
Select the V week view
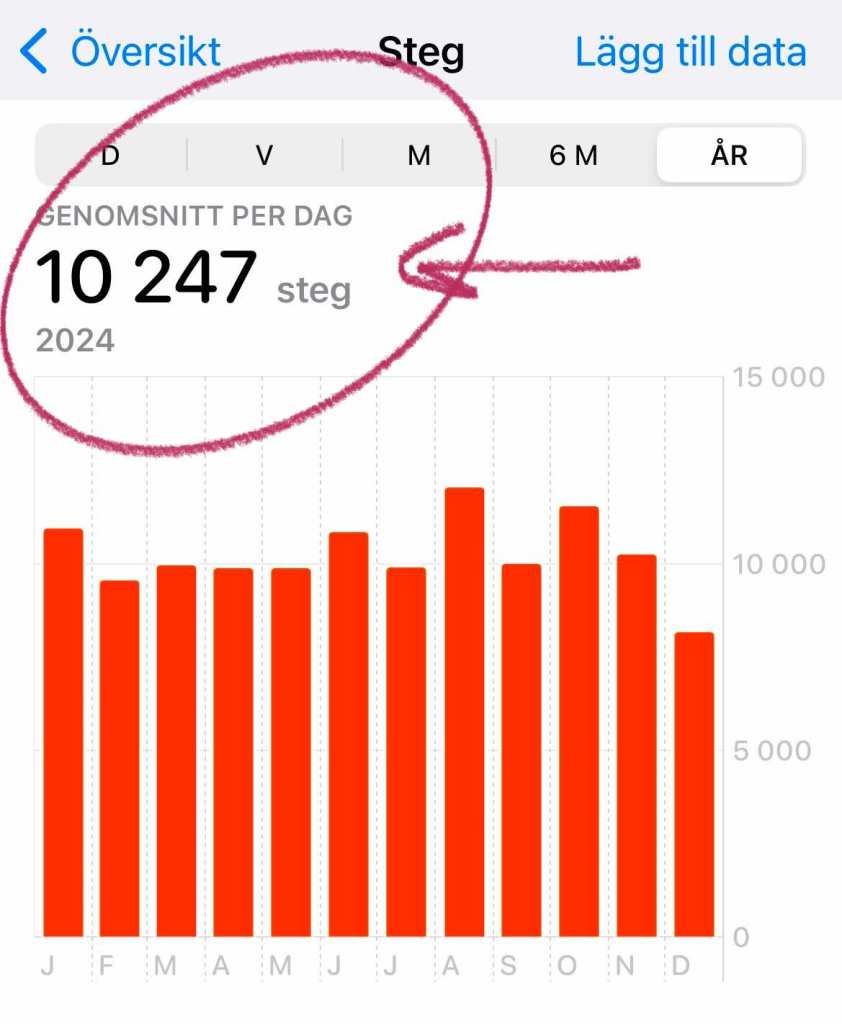coord(264,156)
